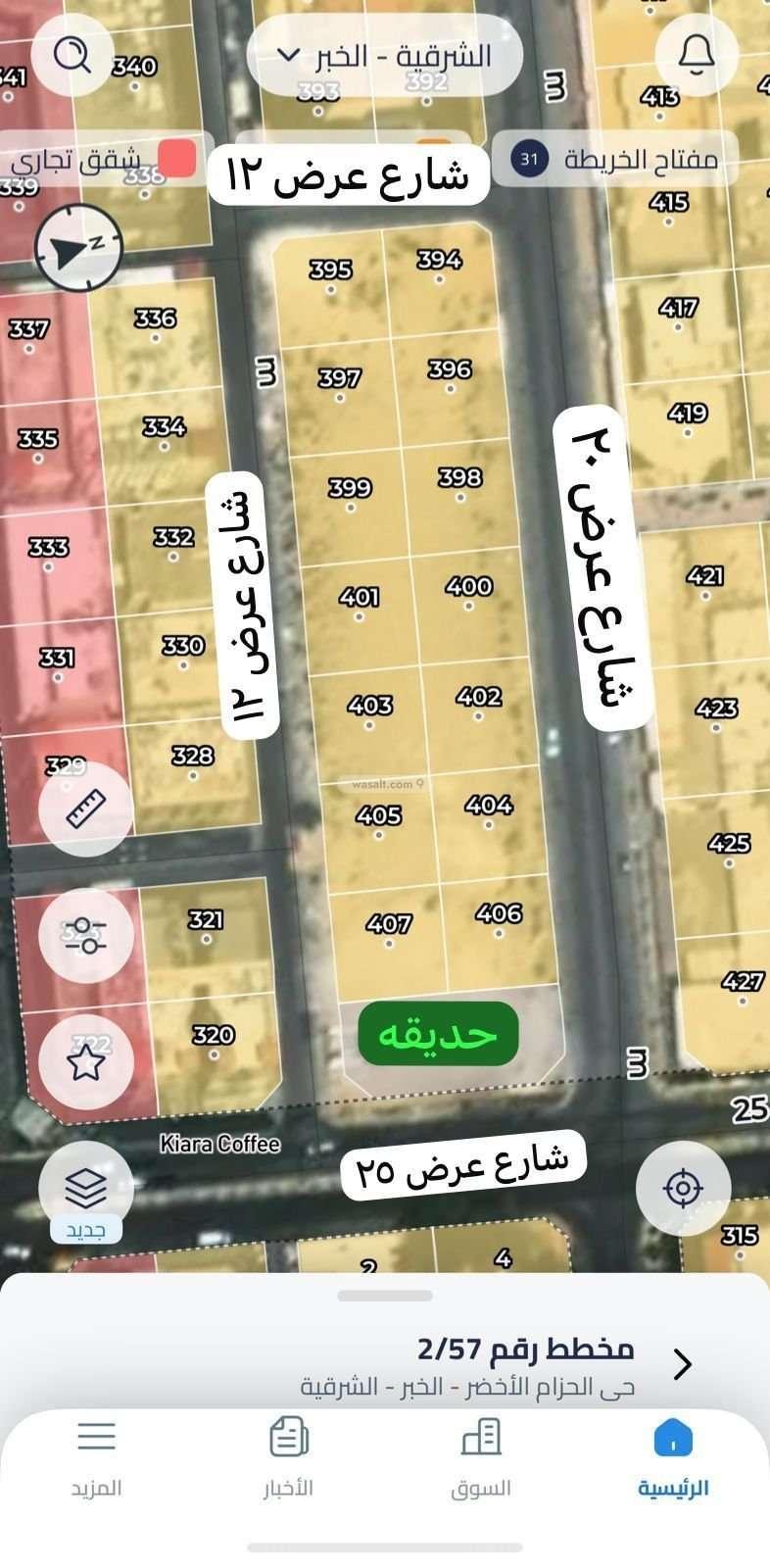Switch to the السوق market tab
The width and height of the screenshot is (770, 1568).
481,1457
